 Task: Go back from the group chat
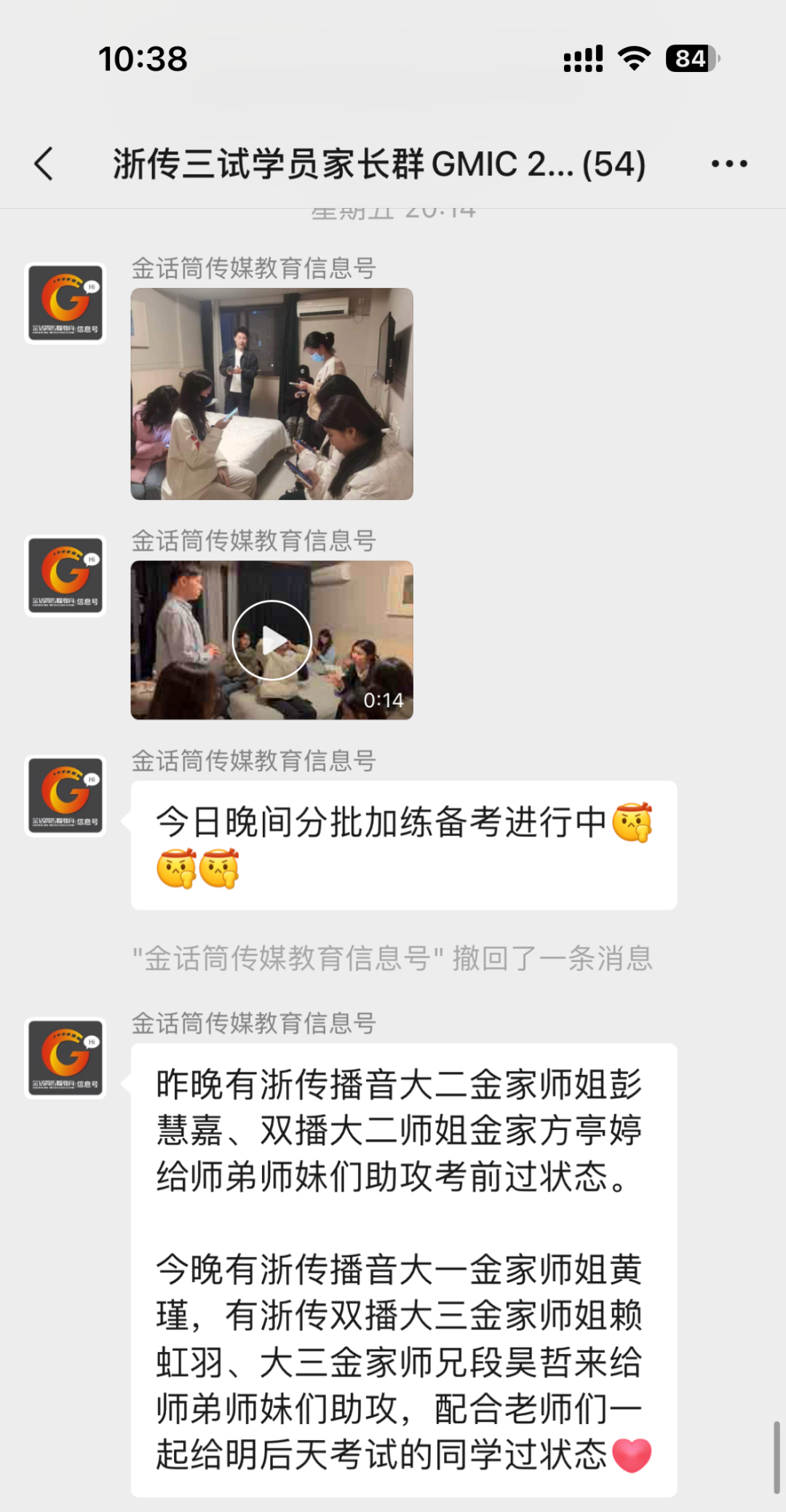44,163
